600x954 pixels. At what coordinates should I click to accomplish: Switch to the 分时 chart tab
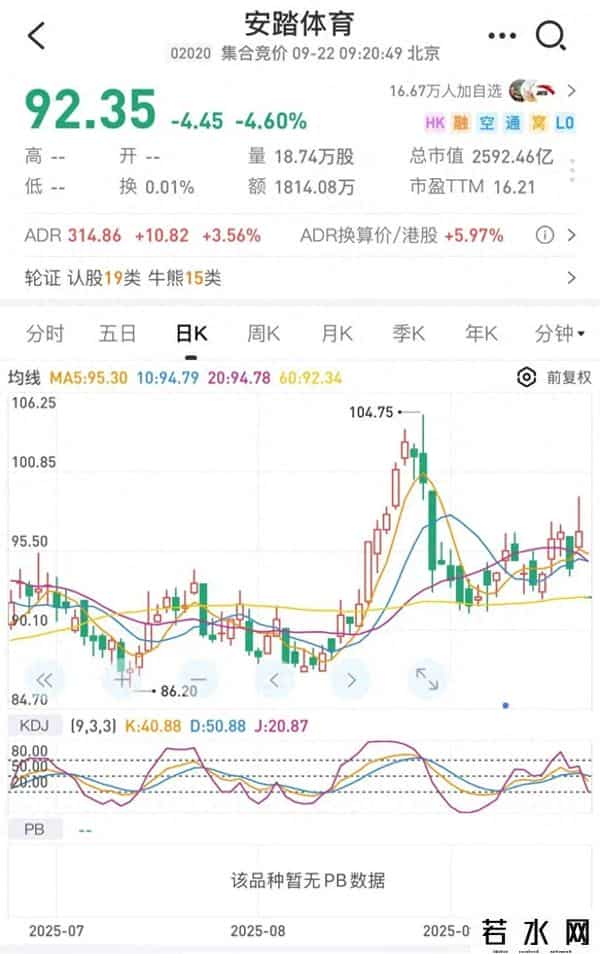(45, 334)
